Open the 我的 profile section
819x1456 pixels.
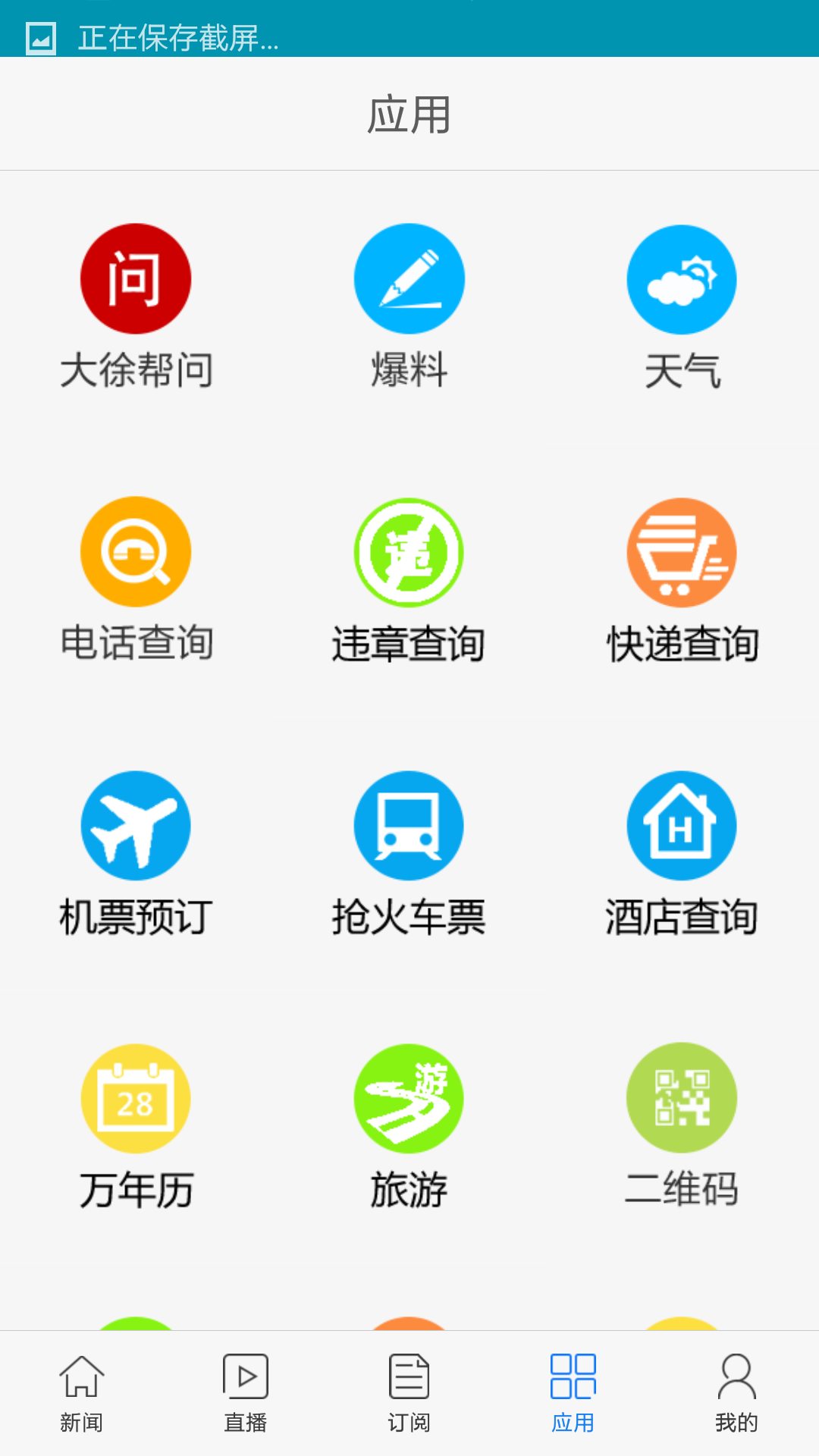pos(736,1395)
